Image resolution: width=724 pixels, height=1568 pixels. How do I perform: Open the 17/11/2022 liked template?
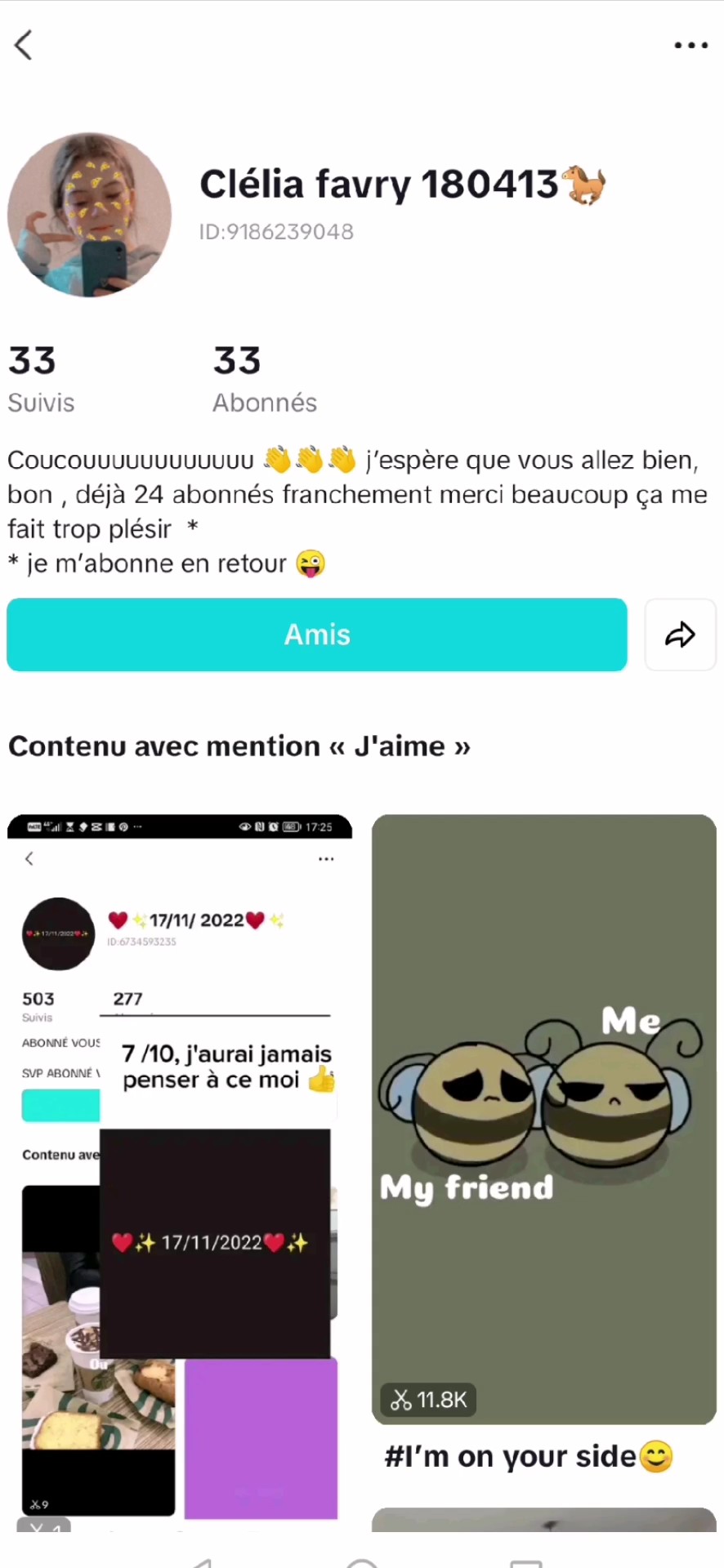[x=180, y=1168]
